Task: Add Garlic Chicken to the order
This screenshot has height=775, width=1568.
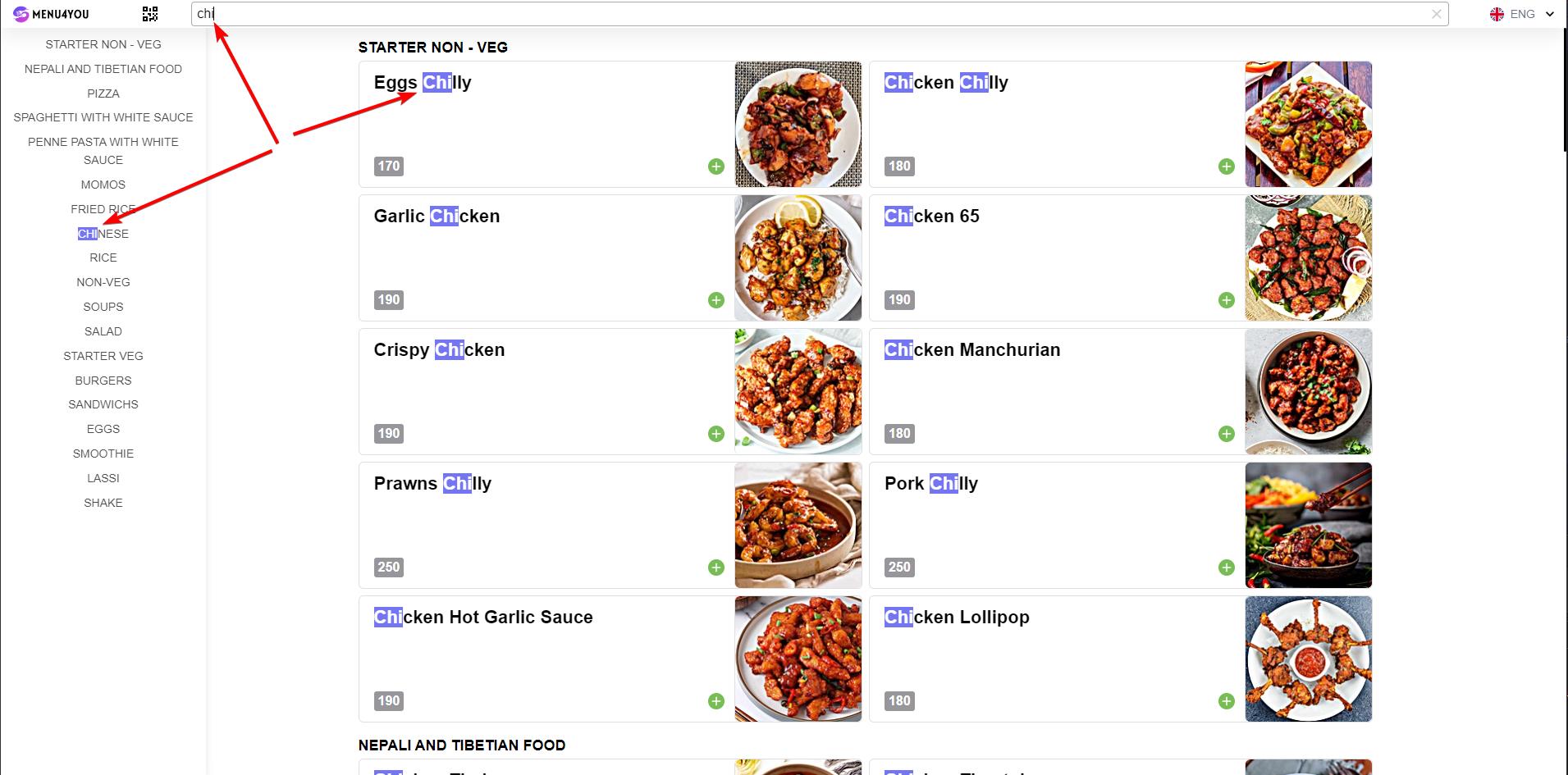Action: (x=716, y=300)
